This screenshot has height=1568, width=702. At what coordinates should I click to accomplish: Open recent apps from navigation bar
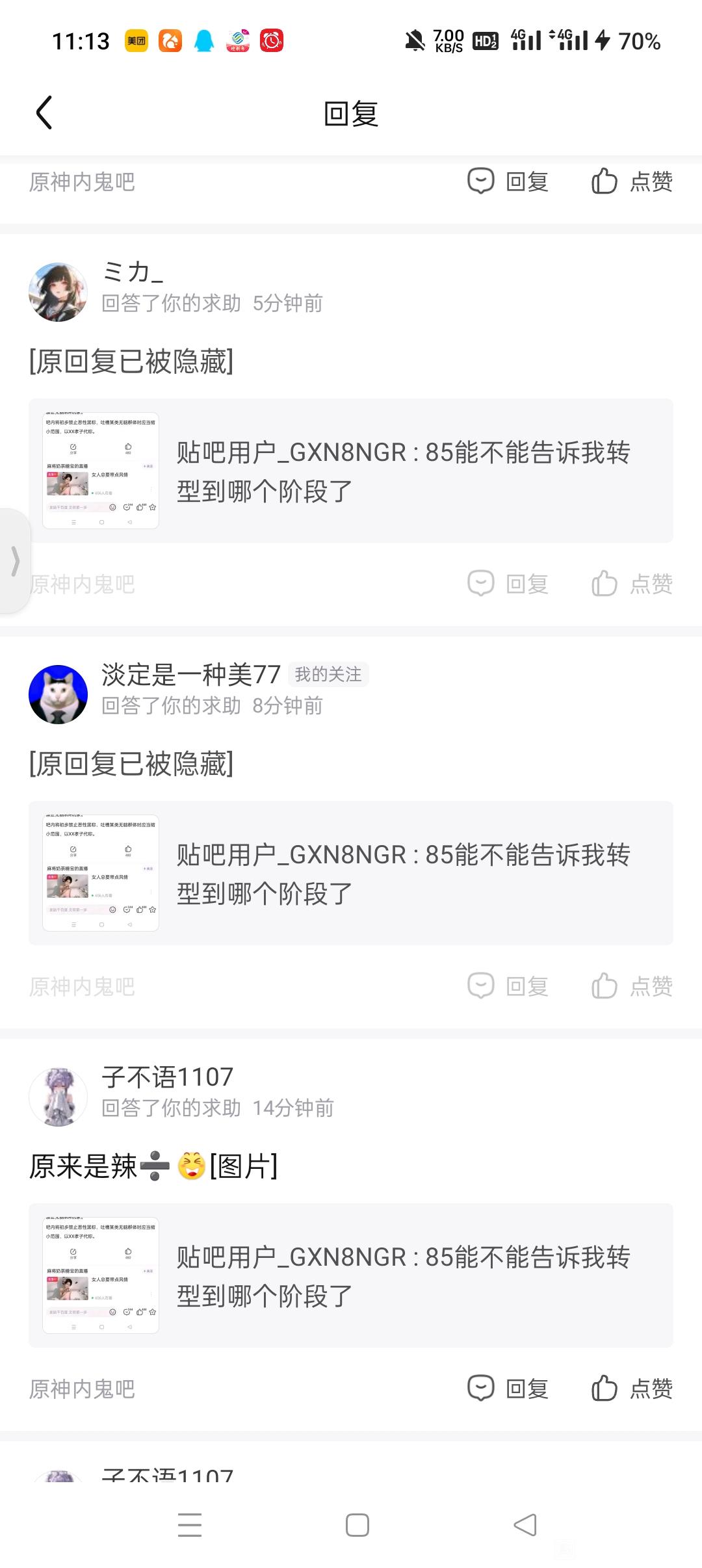point(190,1524)
